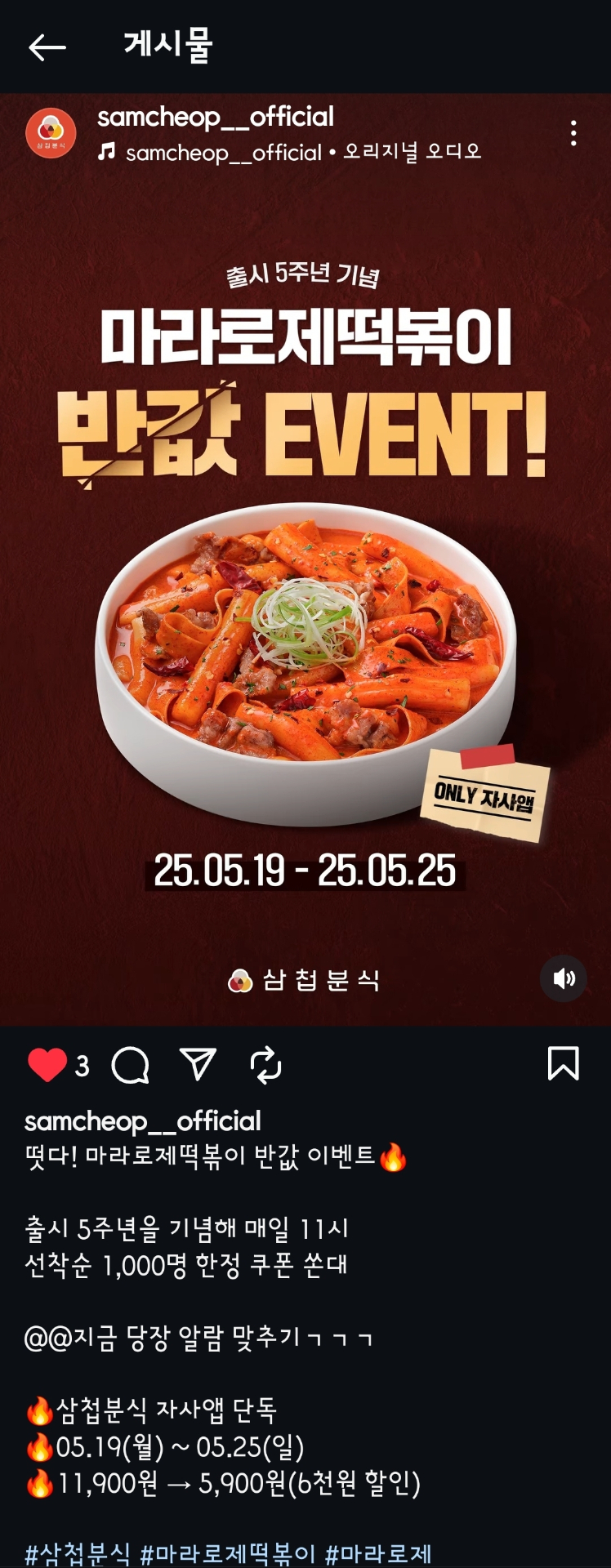Screen dimensions: 611x1568
Task: Share the post using paper plane icon
Action: click(x=198, y=1065)
